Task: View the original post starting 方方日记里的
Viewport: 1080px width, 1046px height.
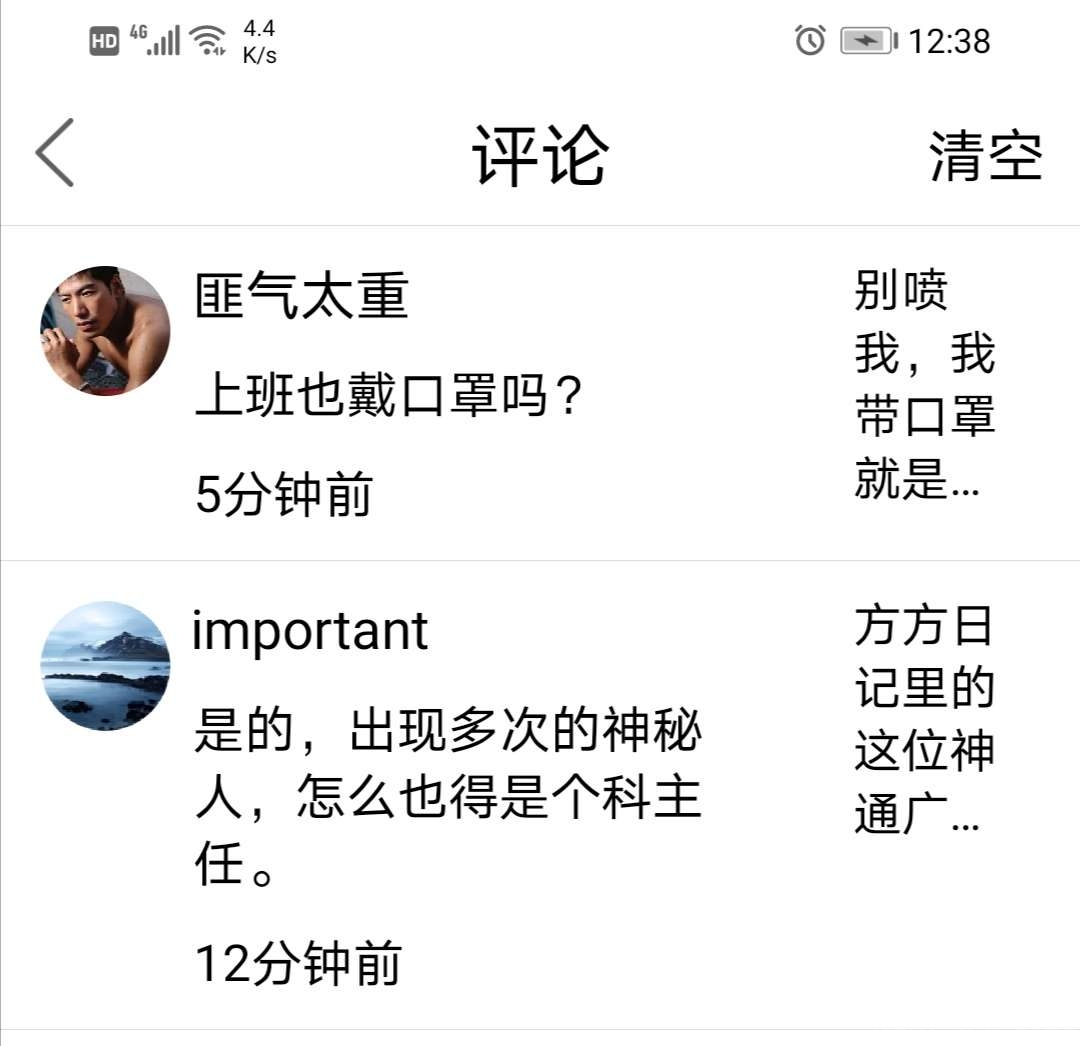Action: click(924, 720)
